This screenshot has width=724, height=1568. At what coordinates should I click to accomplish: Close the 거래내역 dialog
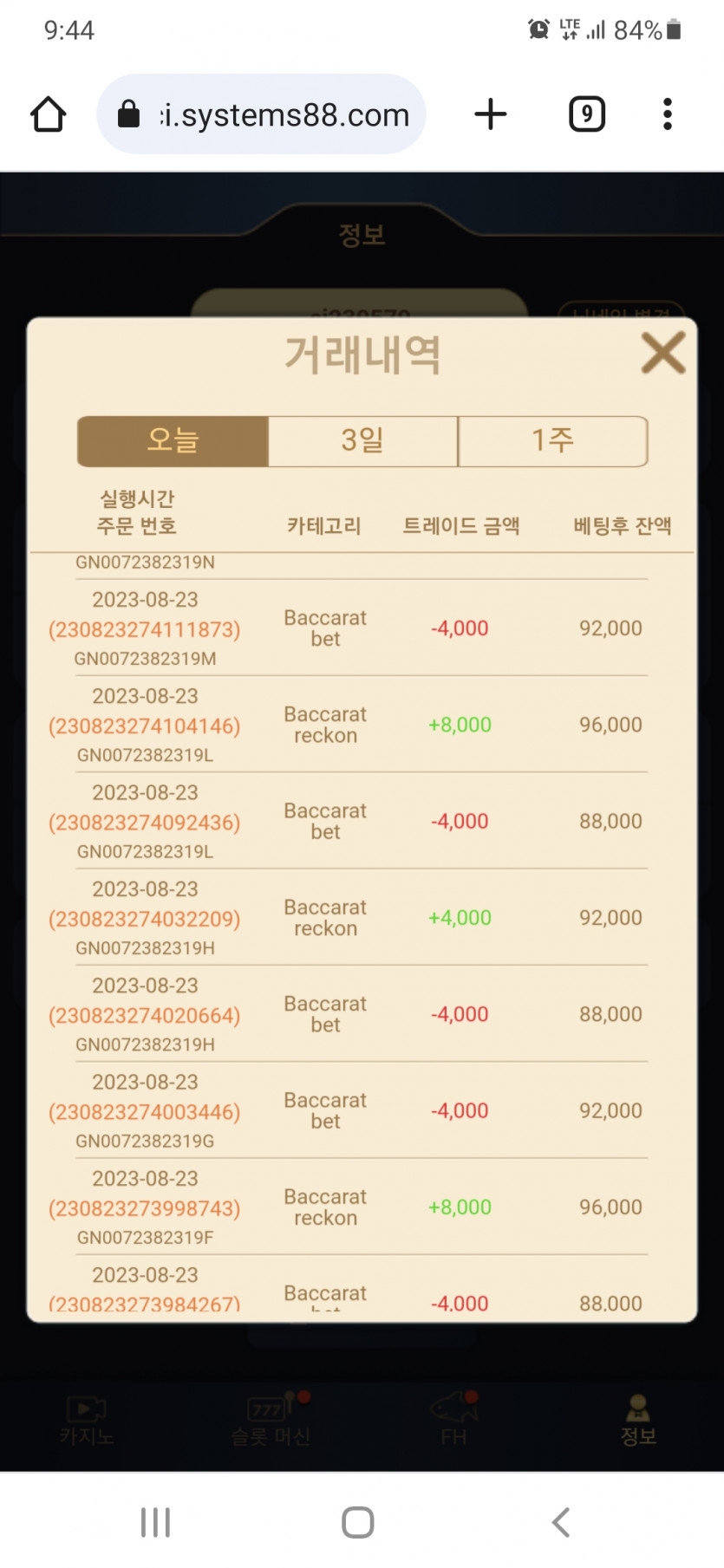(x=663, y=354)
